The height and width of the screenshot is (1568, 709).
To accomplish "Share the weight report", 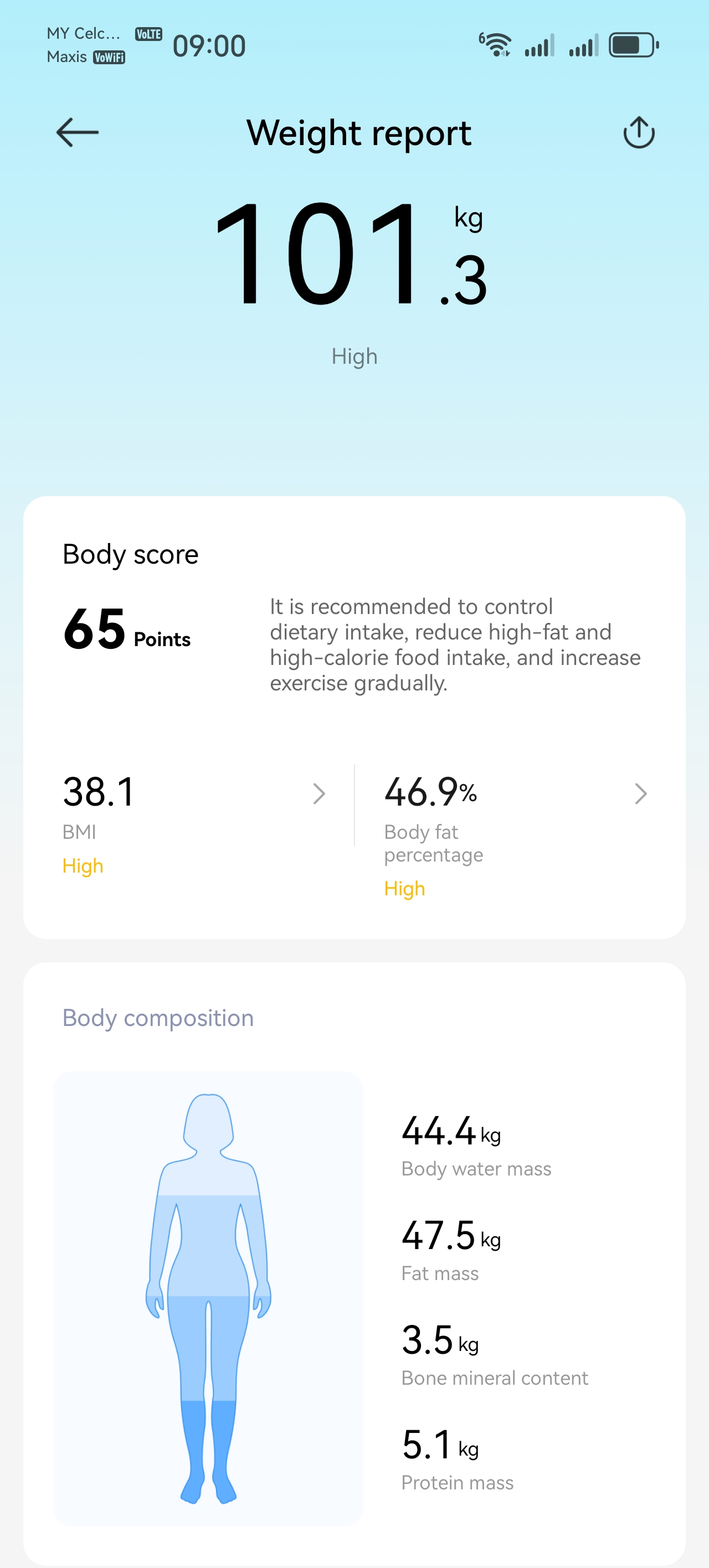I will pyautogui.click(x=638, y=133).
